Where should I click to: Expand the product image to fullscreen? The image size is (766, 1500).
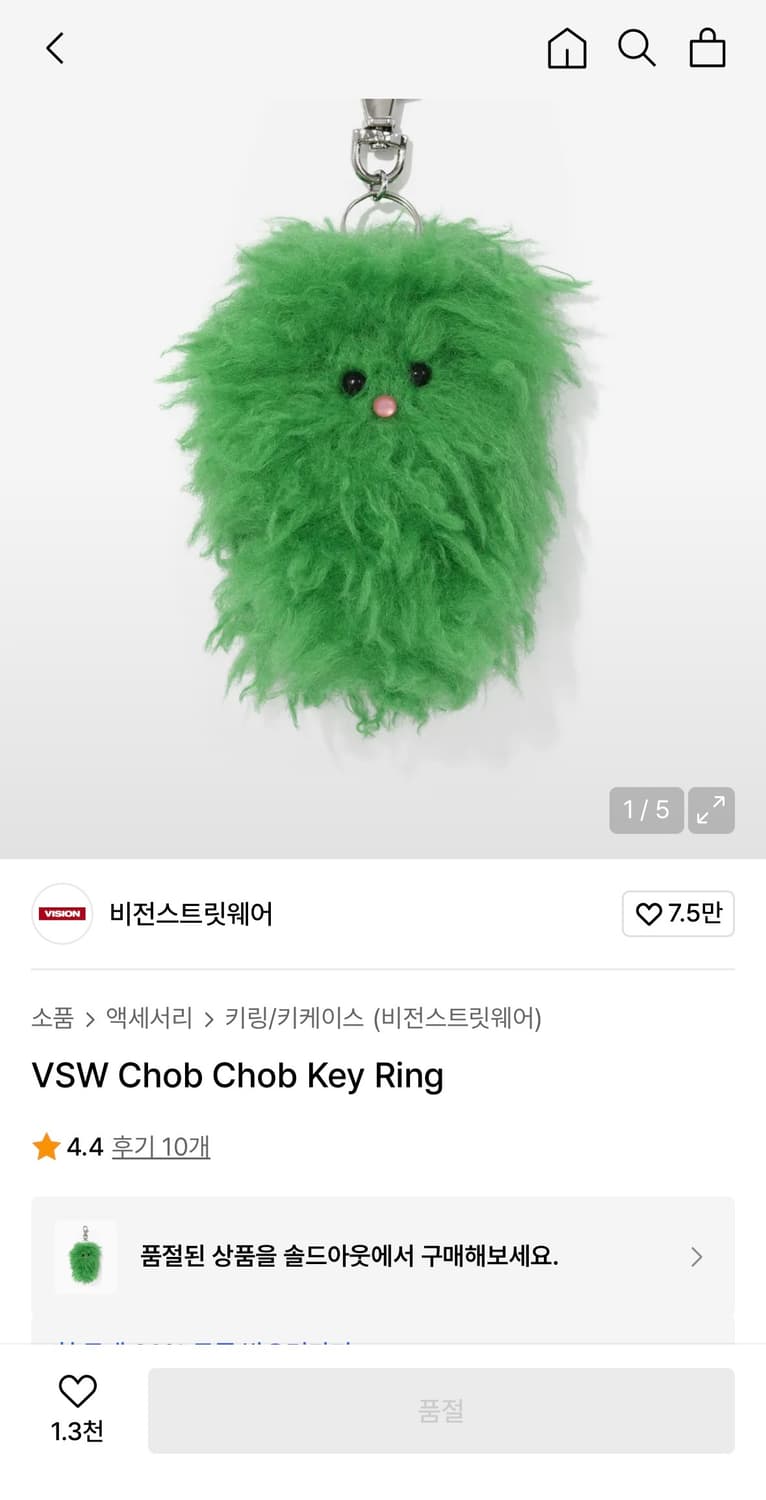711,810
